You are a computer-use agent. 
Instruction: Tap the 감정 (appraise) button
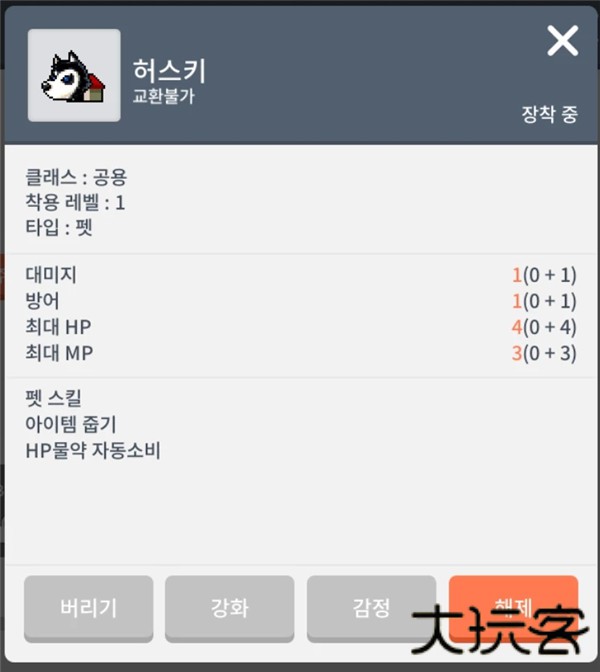coord(371,607)
